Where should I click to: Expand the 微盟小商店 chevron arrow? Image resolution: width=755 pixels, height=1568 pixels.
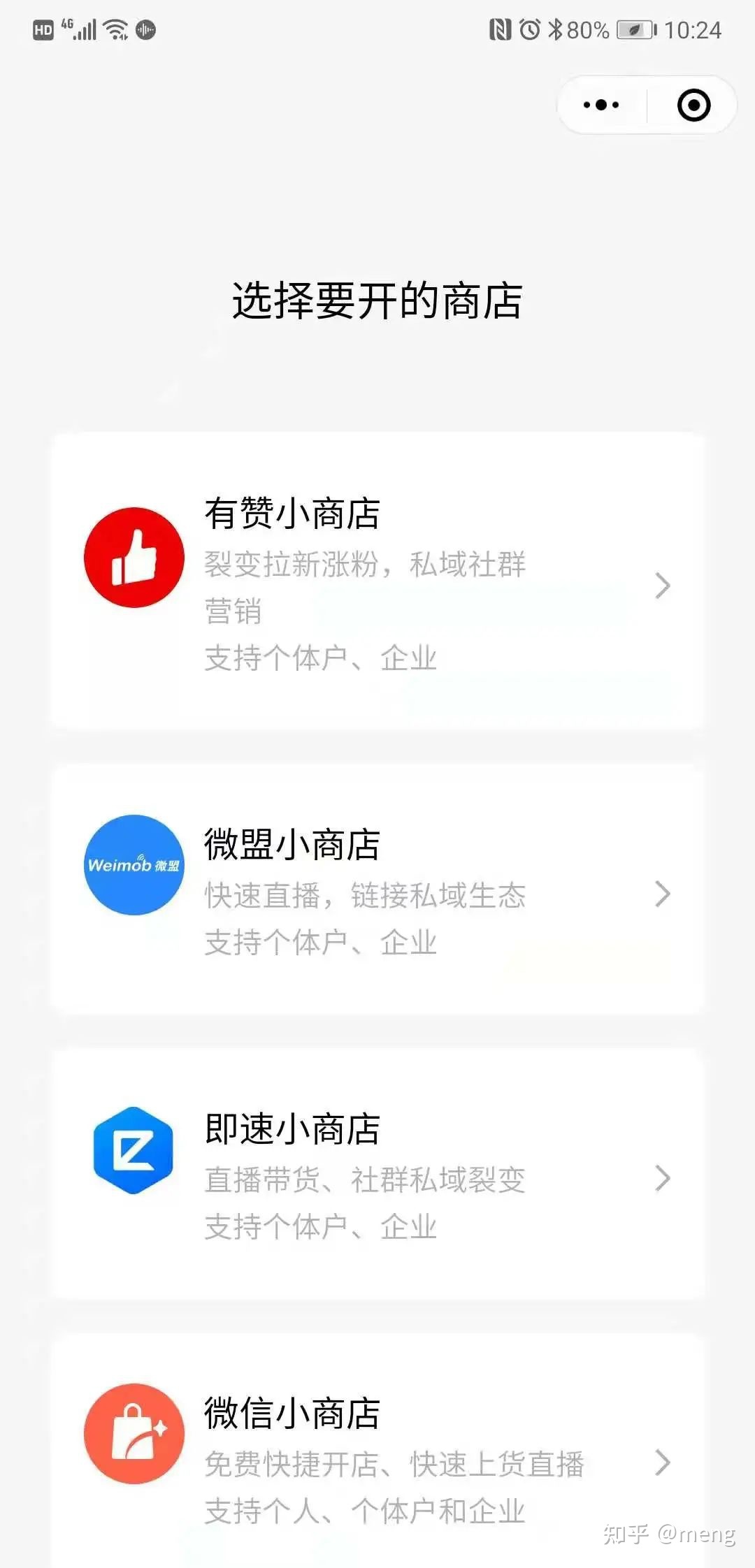tap(662, 894)
